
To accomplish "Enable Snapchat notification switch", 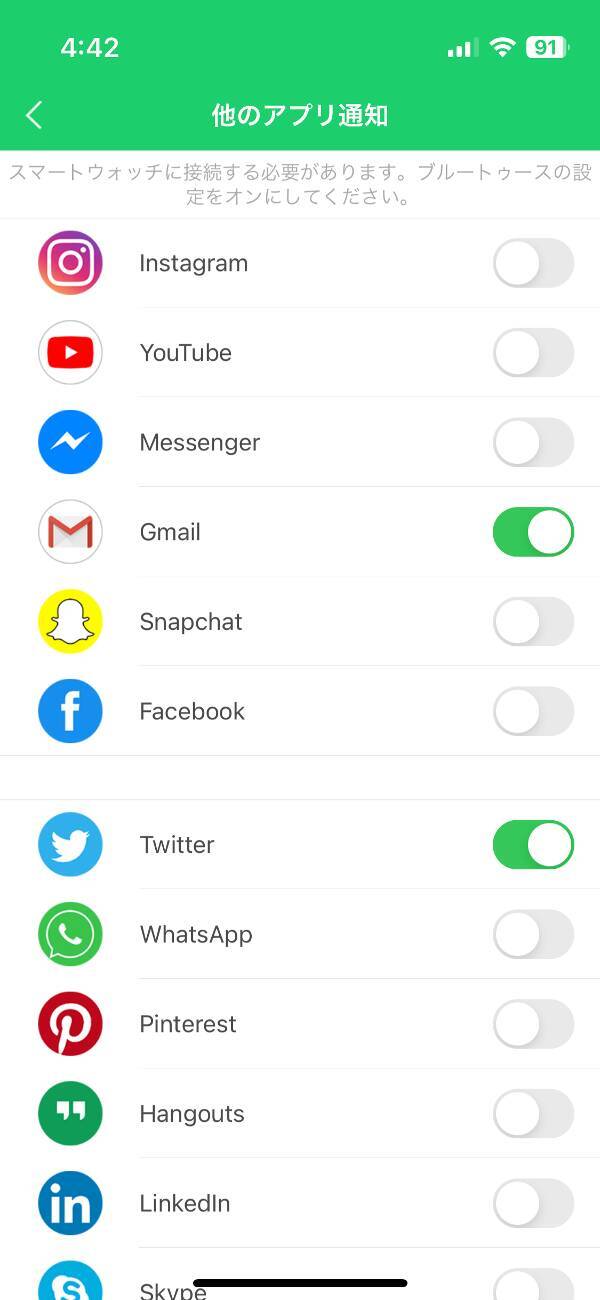I will click(x=533, y=622).
